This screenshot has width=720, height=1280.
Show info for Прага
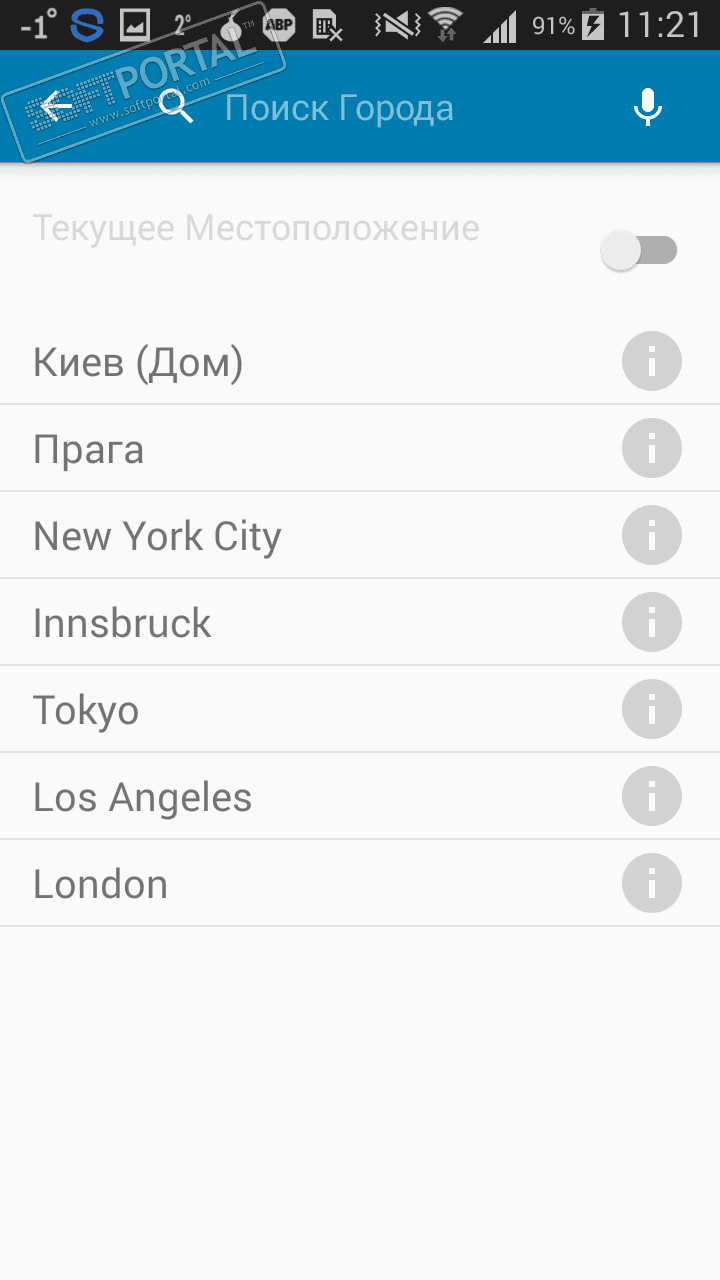click(651, 448)
